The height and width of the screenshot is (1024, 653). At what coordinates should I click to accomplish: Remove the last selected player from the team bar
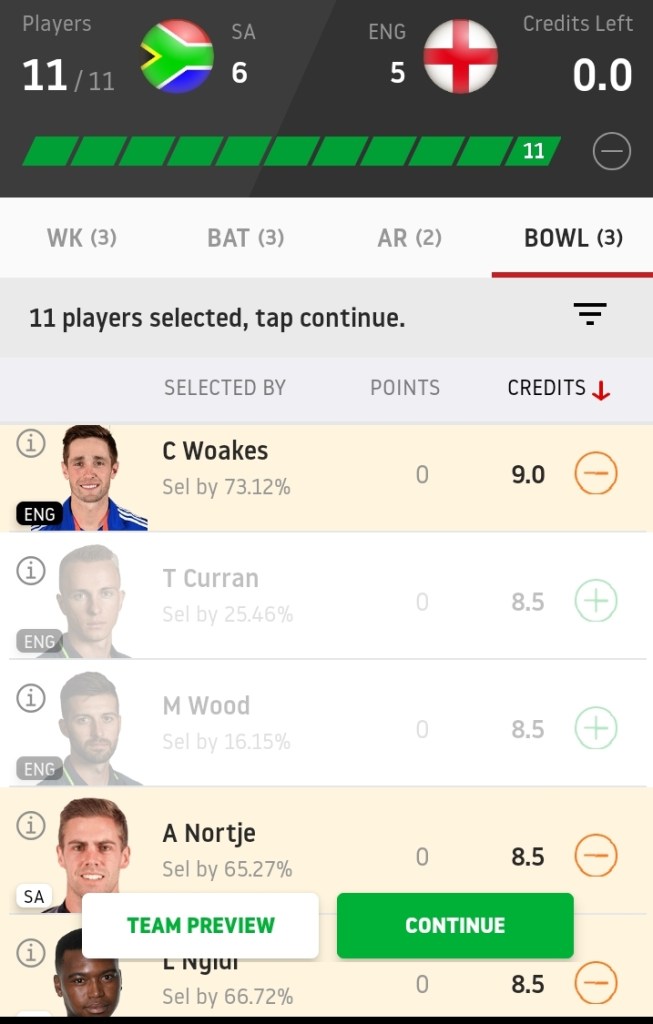[x=611, y=152]
